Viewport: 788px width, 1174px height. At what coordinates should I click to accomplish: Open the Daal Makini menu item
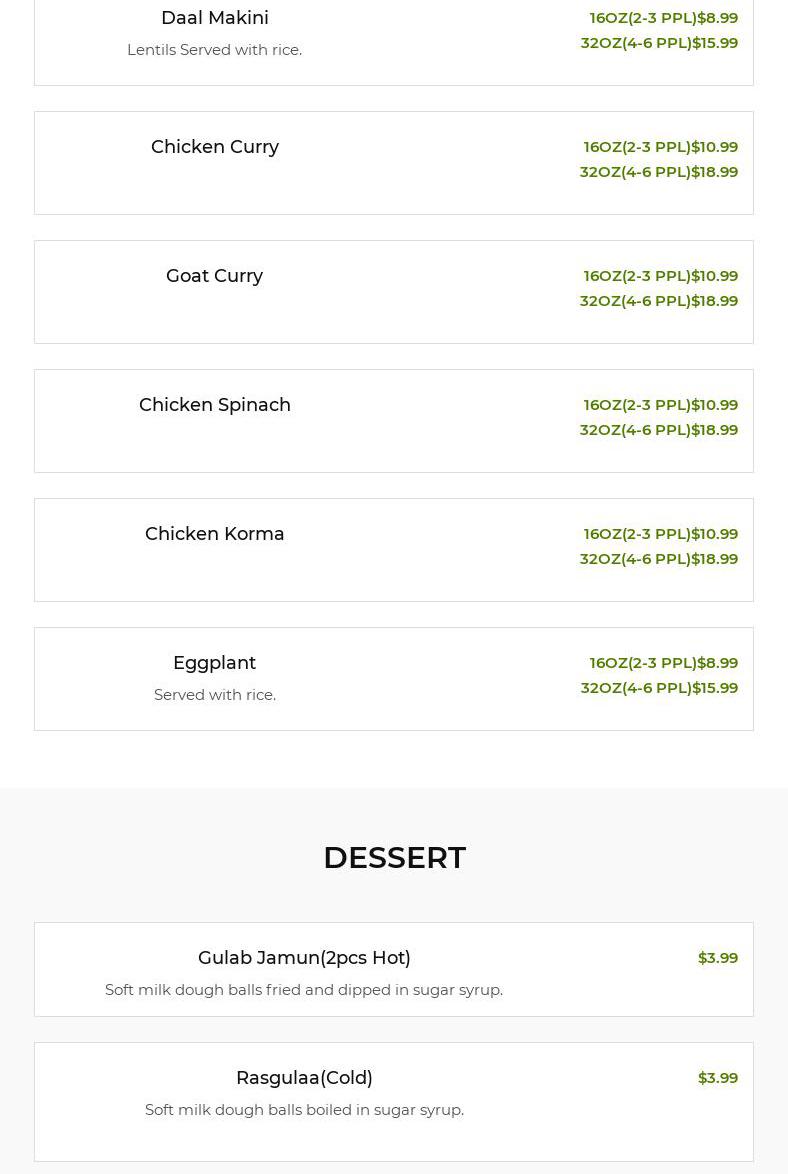tap(214, 18)
